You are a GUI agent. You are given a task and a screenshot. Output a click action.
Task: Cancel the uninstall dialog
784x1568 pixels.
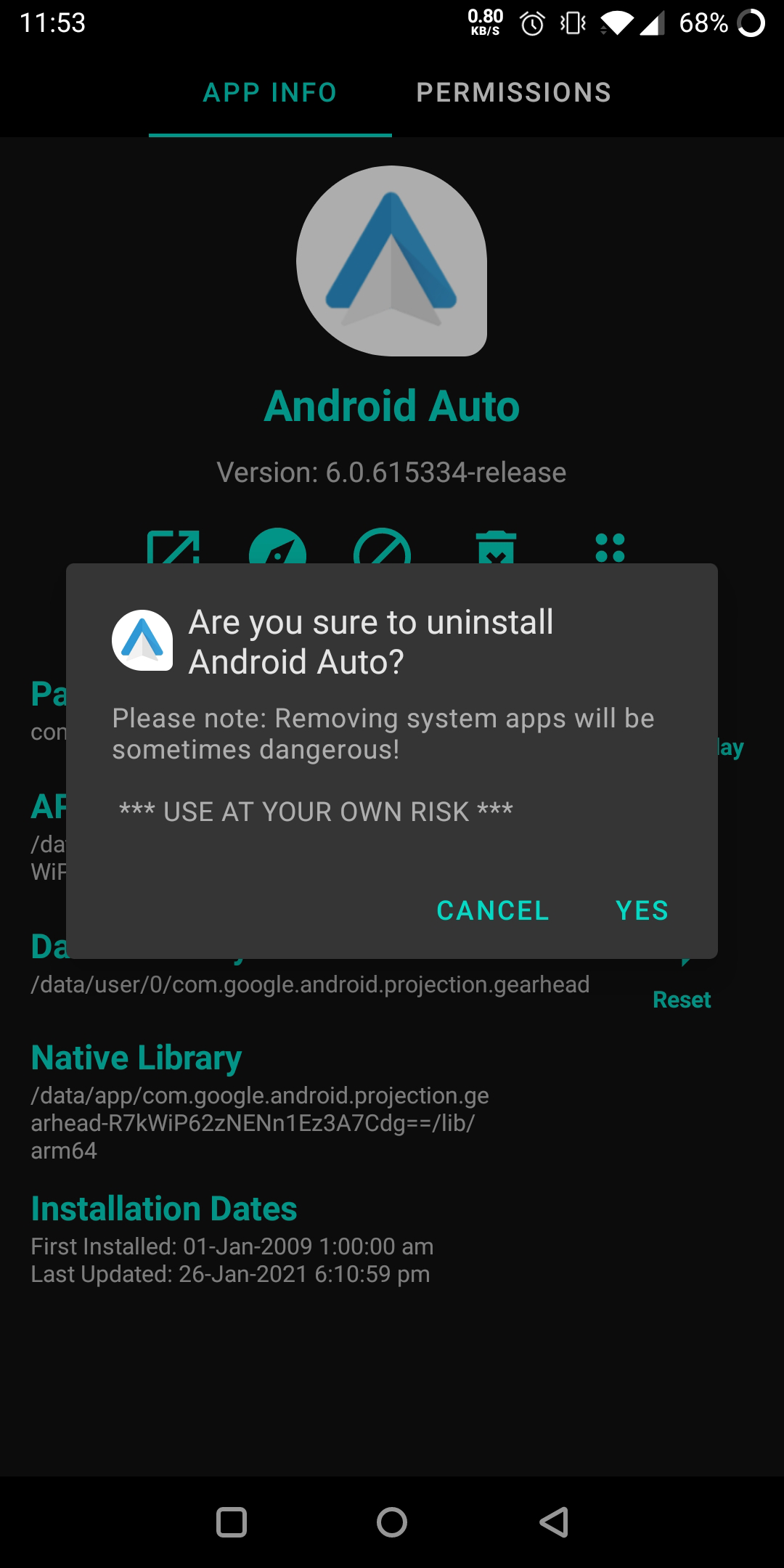pos(492,910)
